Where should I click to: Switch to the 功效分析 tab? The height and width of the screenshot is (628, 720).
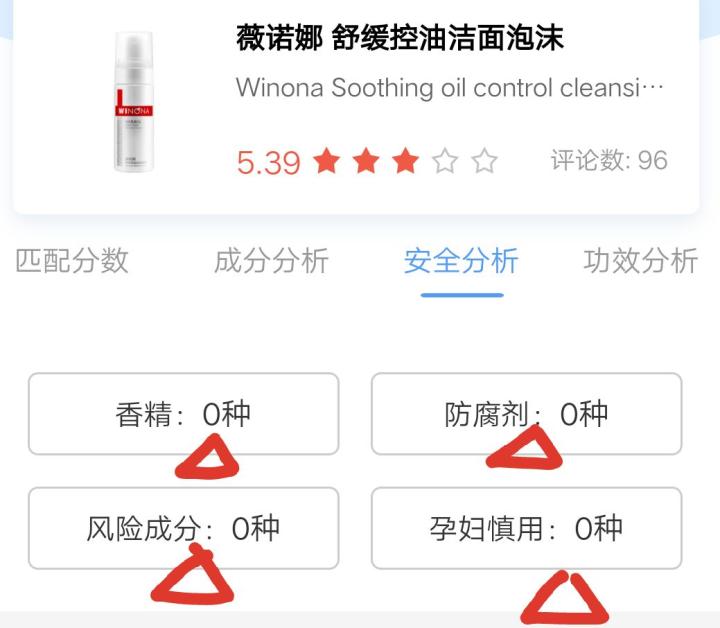(x=640, y=261)
